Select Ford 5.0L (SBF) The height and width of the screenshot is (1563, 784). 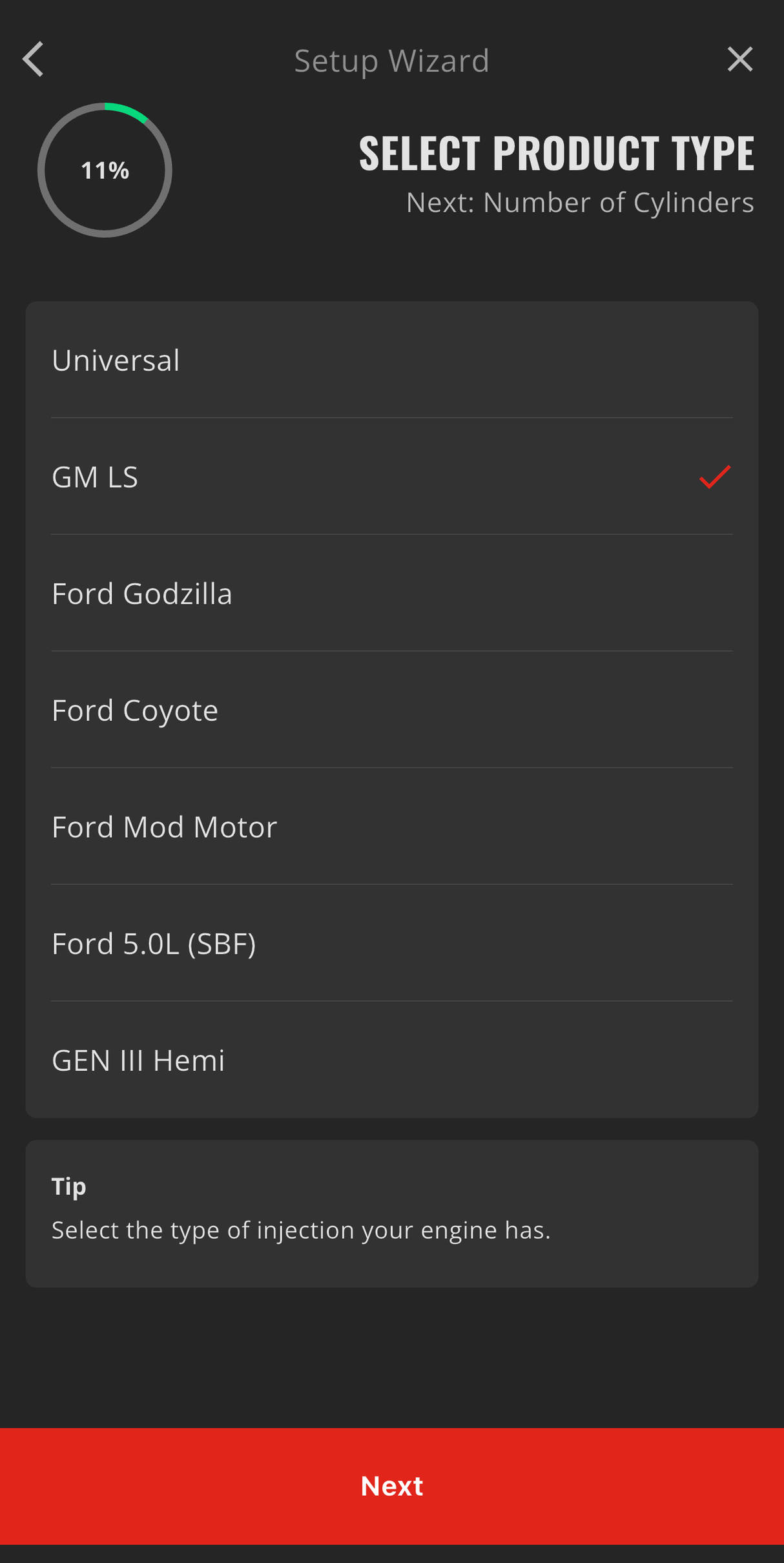click(x=391, y=944)
